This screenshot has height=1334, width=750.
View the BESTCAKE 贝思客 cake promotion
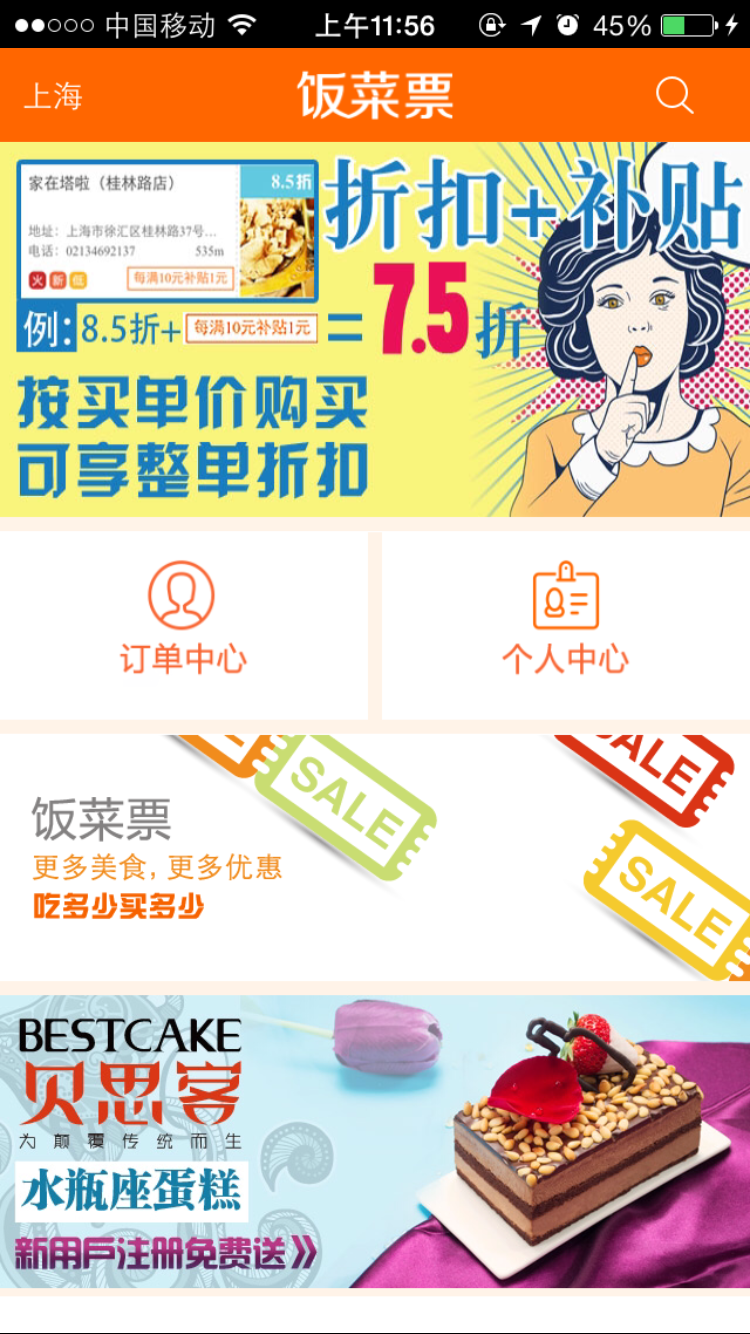pyautogui.click(x=375, y=1141)
